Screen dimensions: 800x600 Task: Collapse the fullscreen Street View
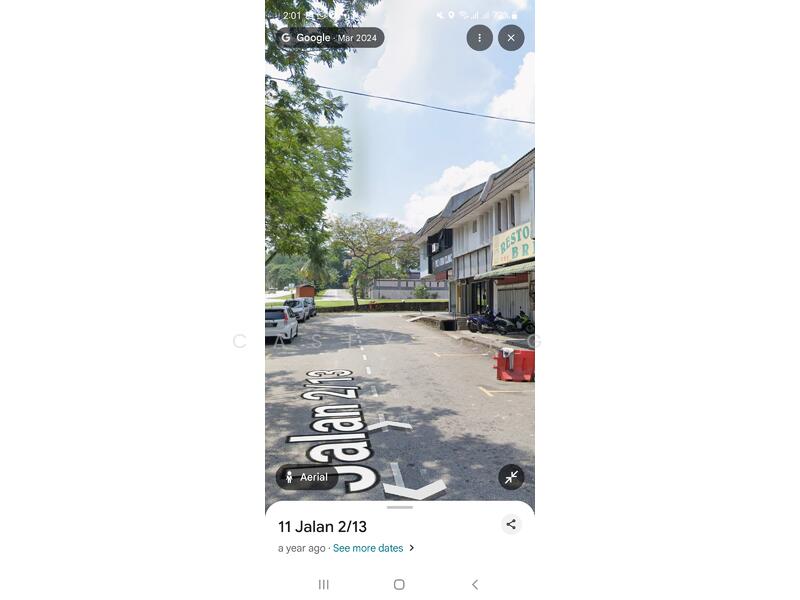511,477
